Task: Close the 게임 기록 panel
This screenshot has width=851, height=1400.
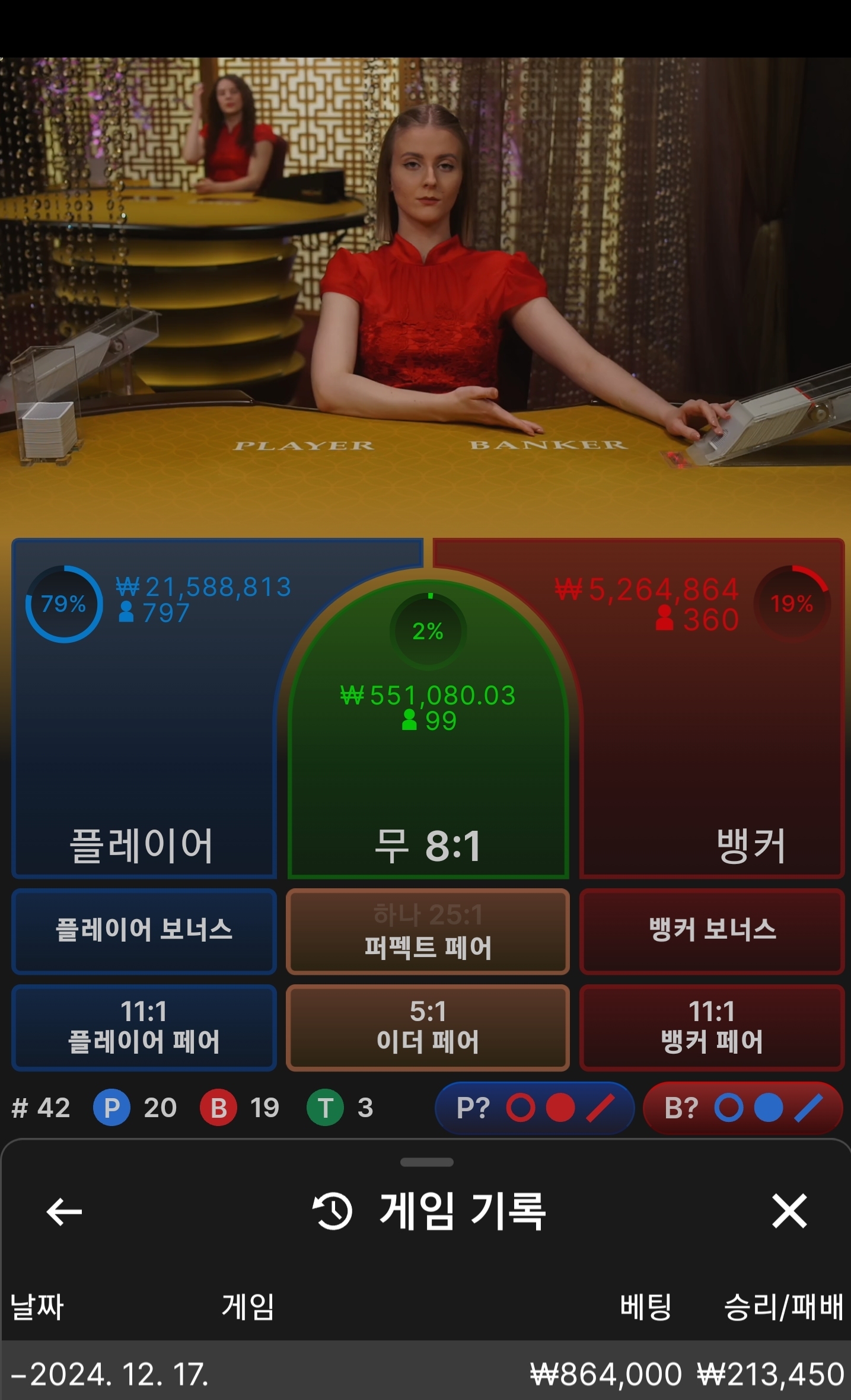Action: (x=789, y=1211)
